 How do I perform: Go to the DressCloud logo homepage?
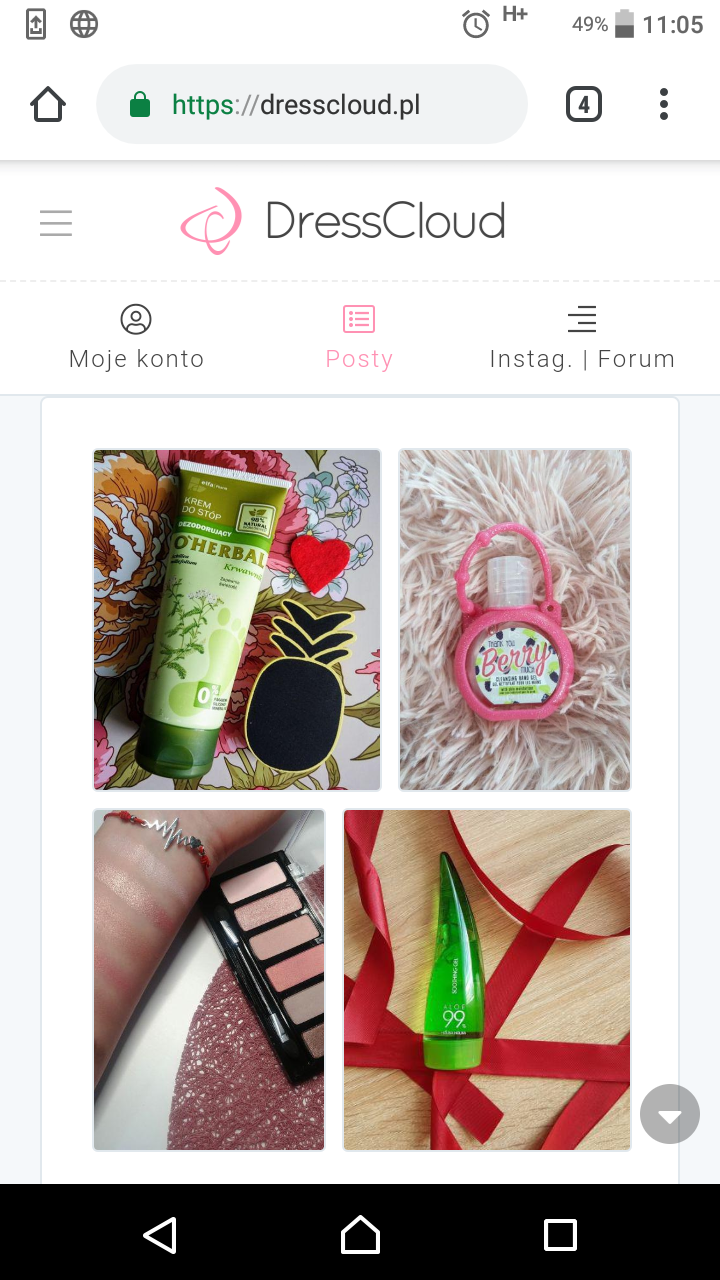[x=343, y=221]
